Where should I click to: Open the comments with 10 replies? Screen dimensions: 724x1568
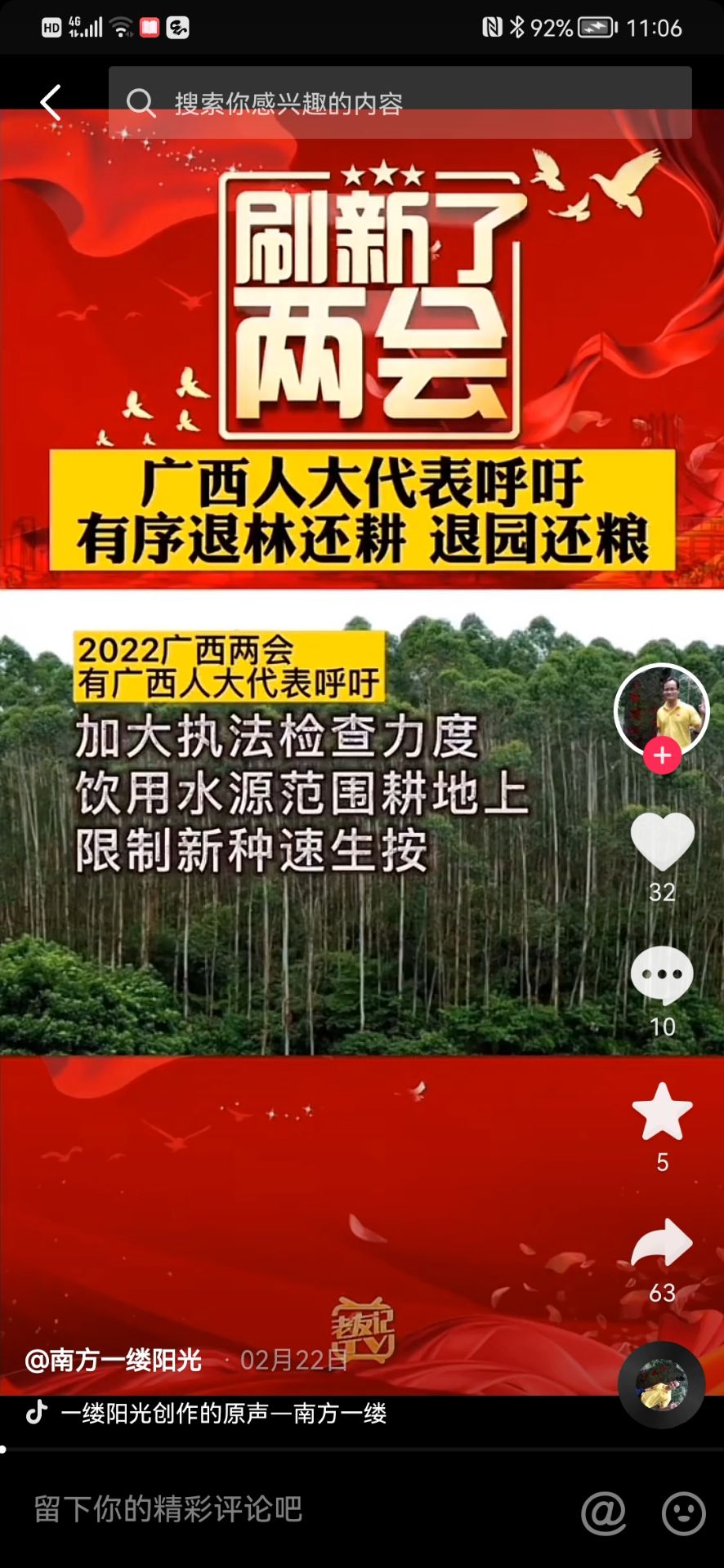coord(662,975)
